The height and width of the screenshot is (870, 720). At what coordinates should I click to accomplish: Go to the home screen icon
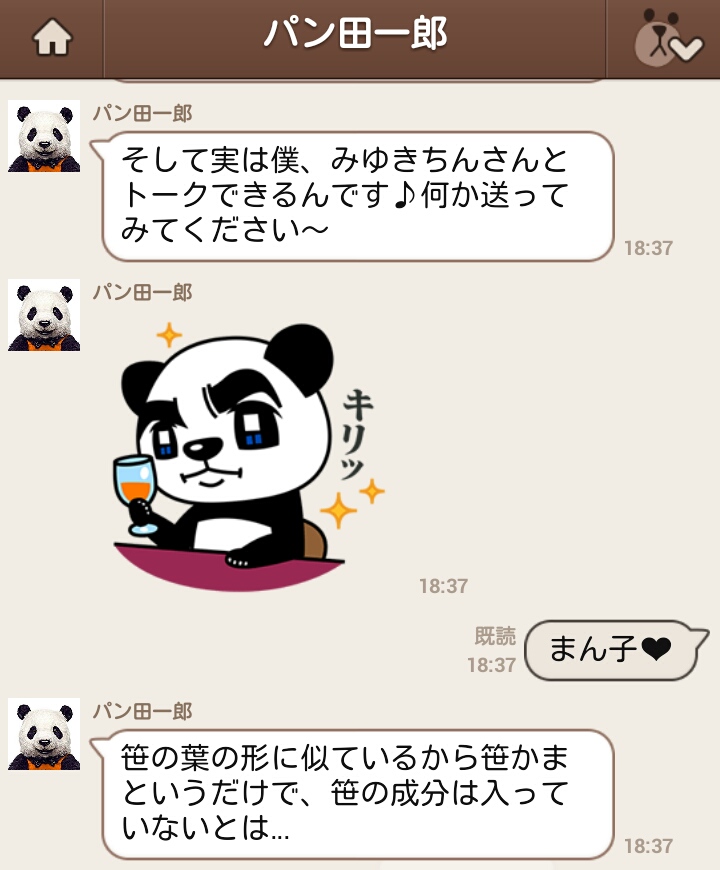52,38
